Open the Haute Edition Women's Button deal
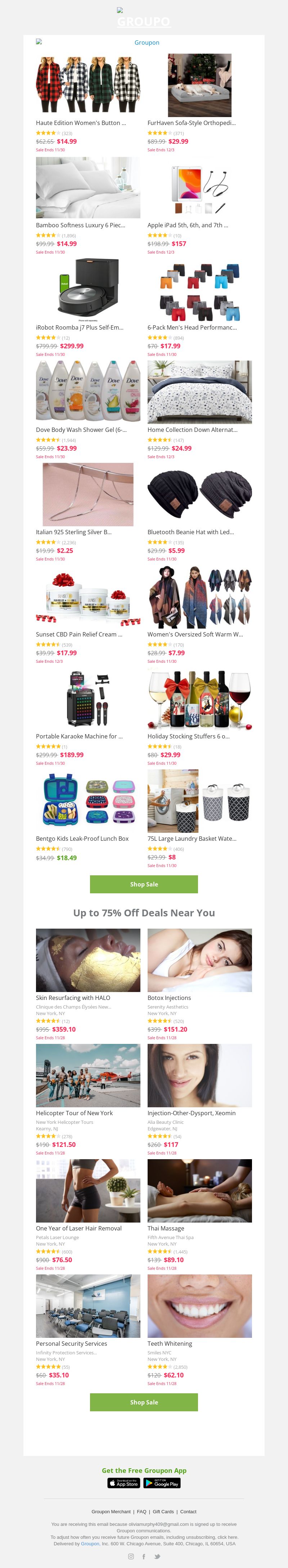 click(x=88, y=85)
